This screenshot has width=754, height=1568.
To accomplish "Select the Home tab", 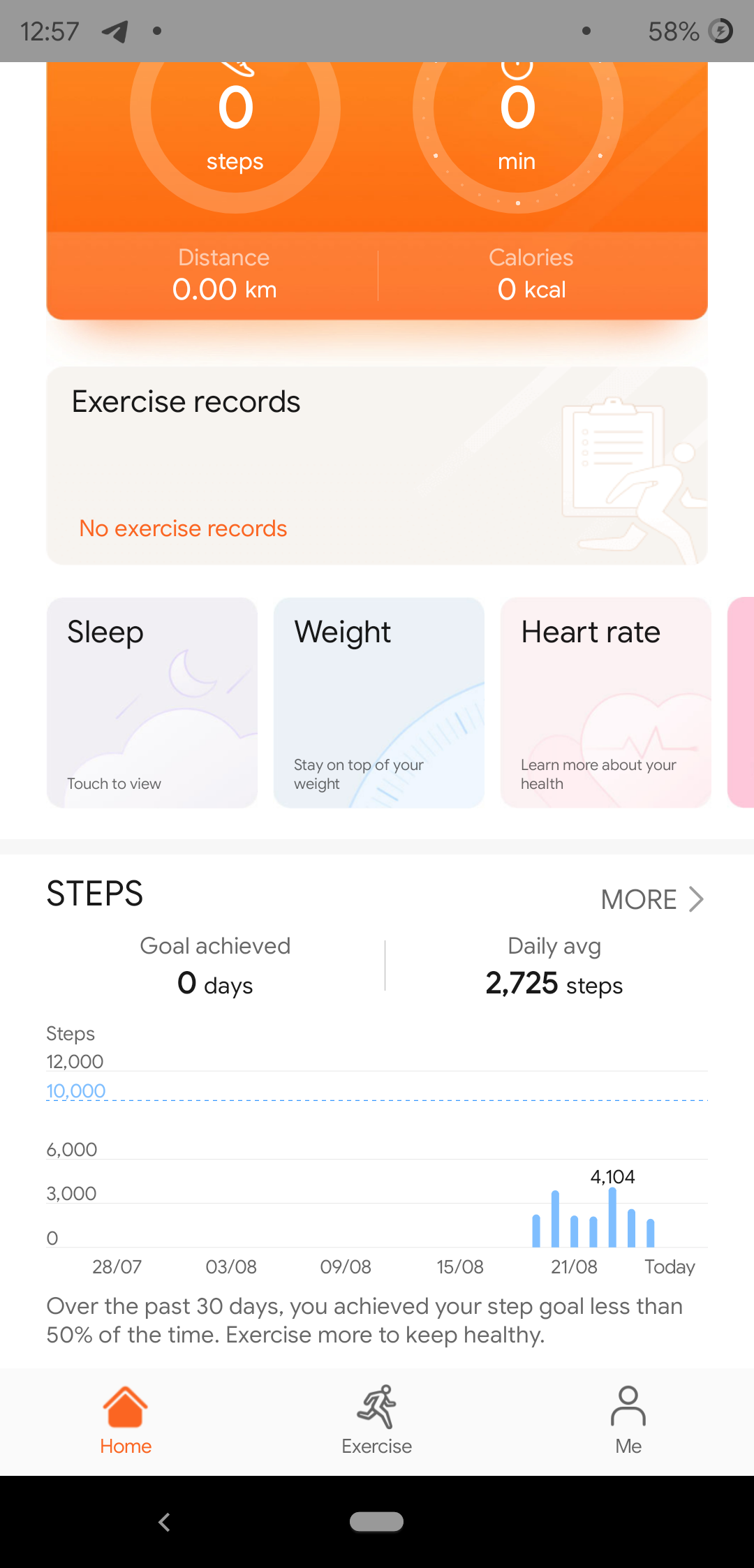I will pyautogui.click(x=126, y=1421).
